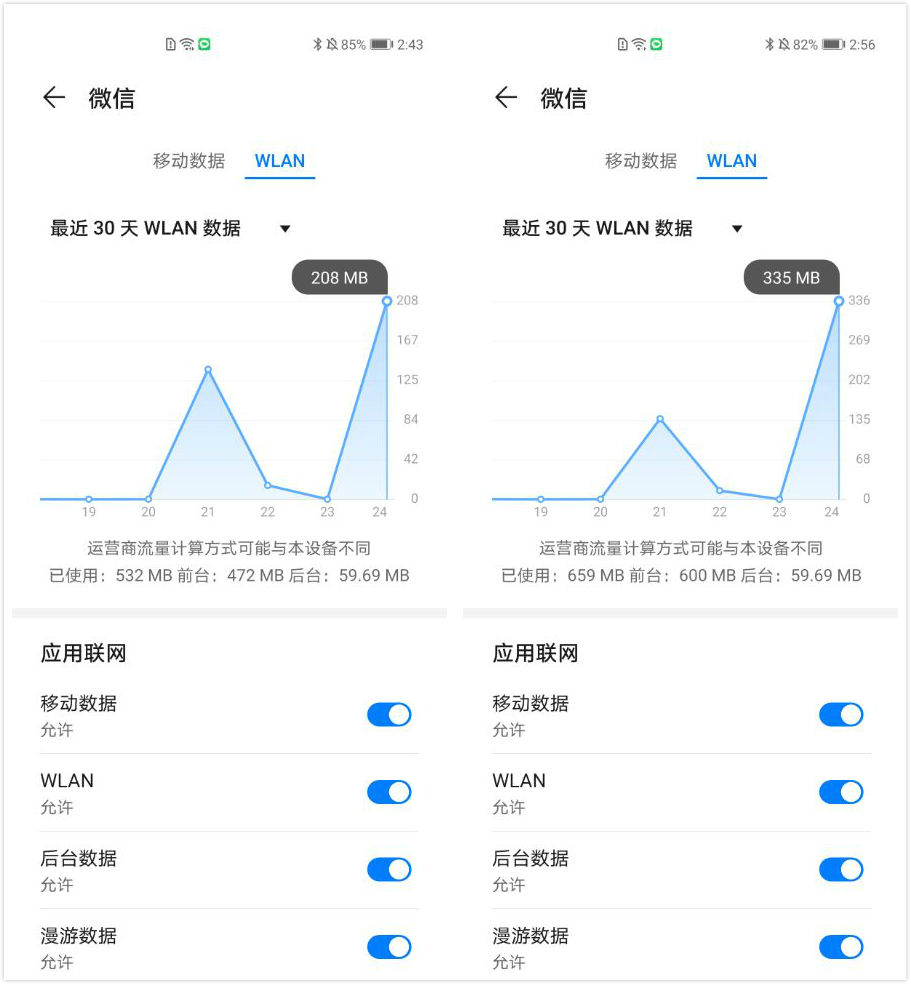This screenshot has height=984, width=911.
Task: Disable the 移动数据 toggle on the left panel
Action: click(x=389, y=714)
